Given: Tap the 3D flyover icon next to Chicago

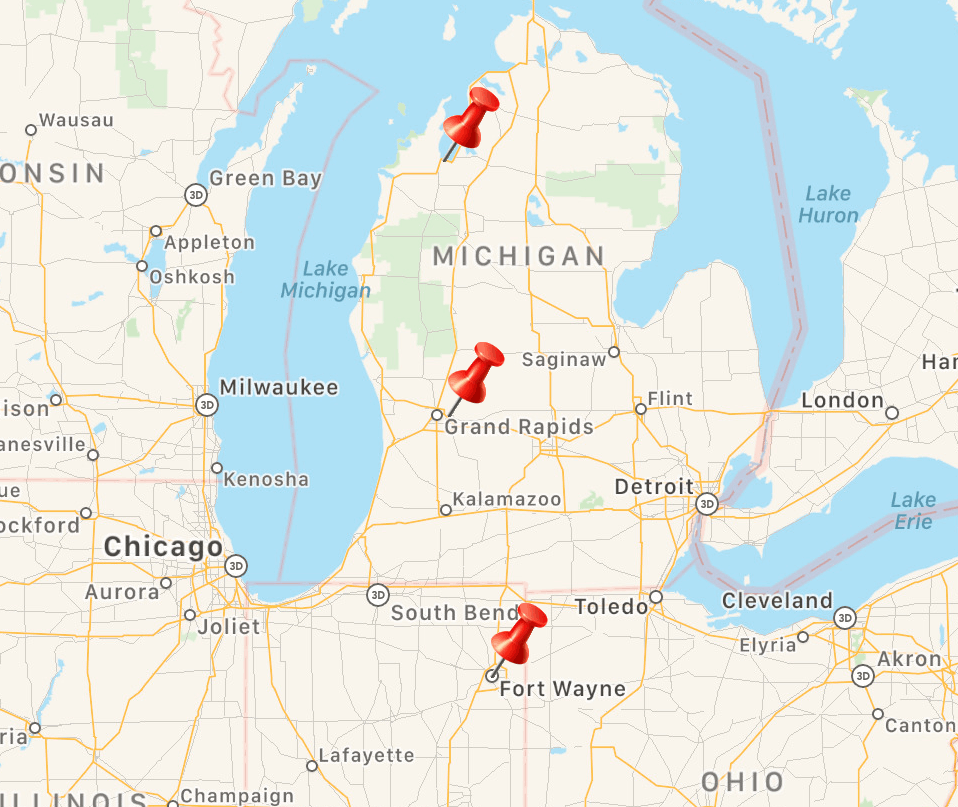Looking at the screenshot, I should [236, 565].
